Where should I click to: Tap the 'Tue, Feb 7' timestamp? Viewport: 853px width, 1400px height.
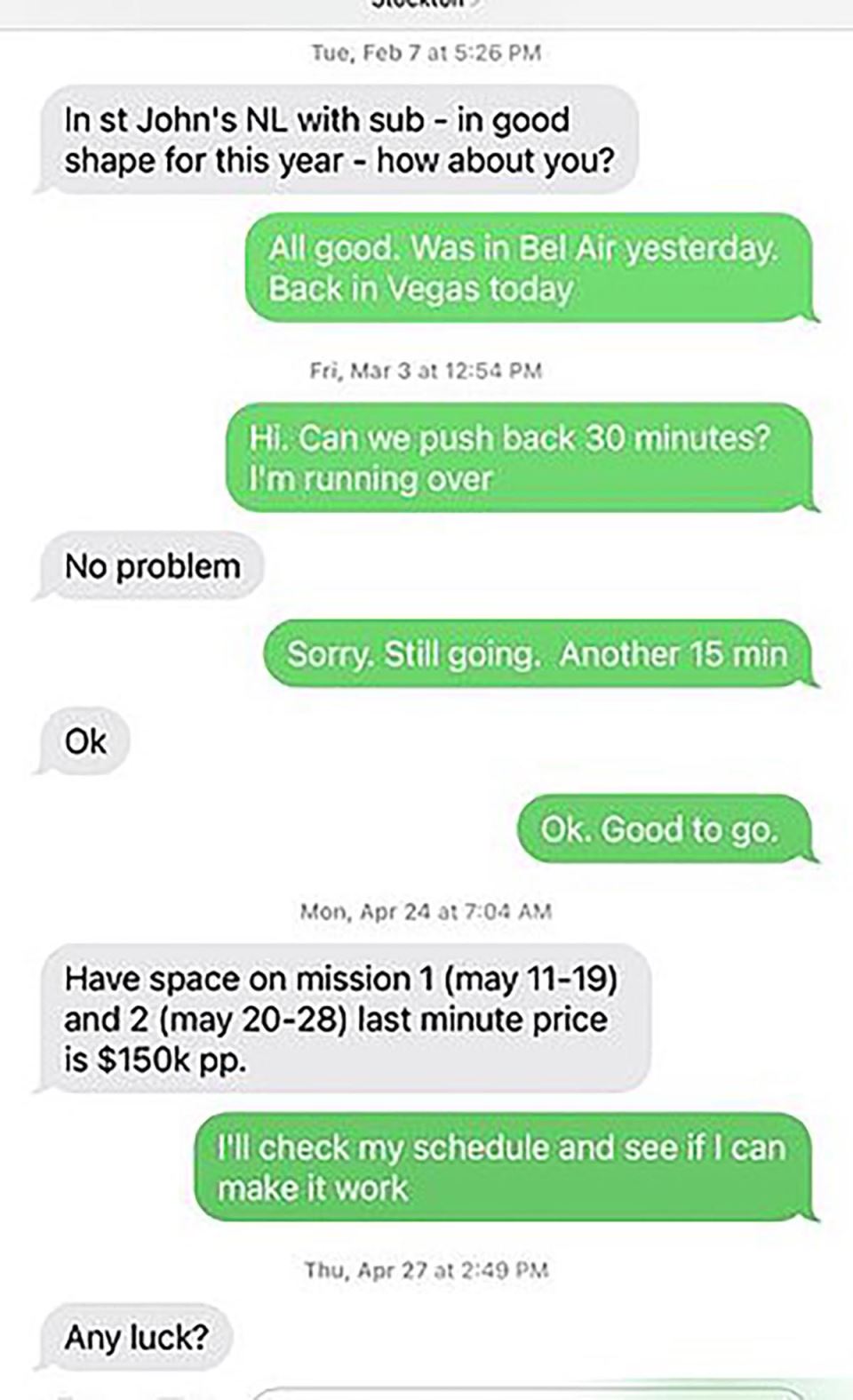pyautogui.click(x=426, y=52)
